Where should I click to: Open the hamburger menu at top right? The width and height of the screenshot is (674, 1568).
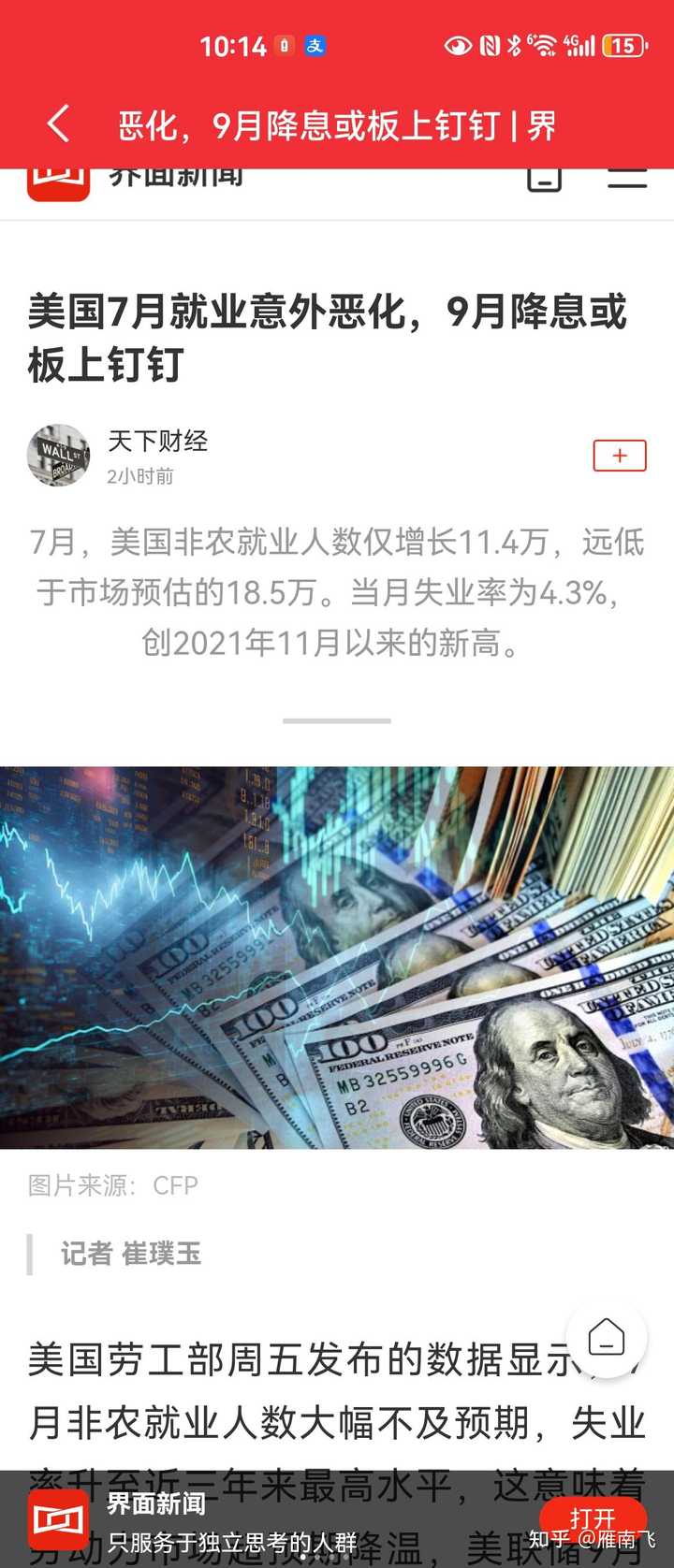[627, 178]
